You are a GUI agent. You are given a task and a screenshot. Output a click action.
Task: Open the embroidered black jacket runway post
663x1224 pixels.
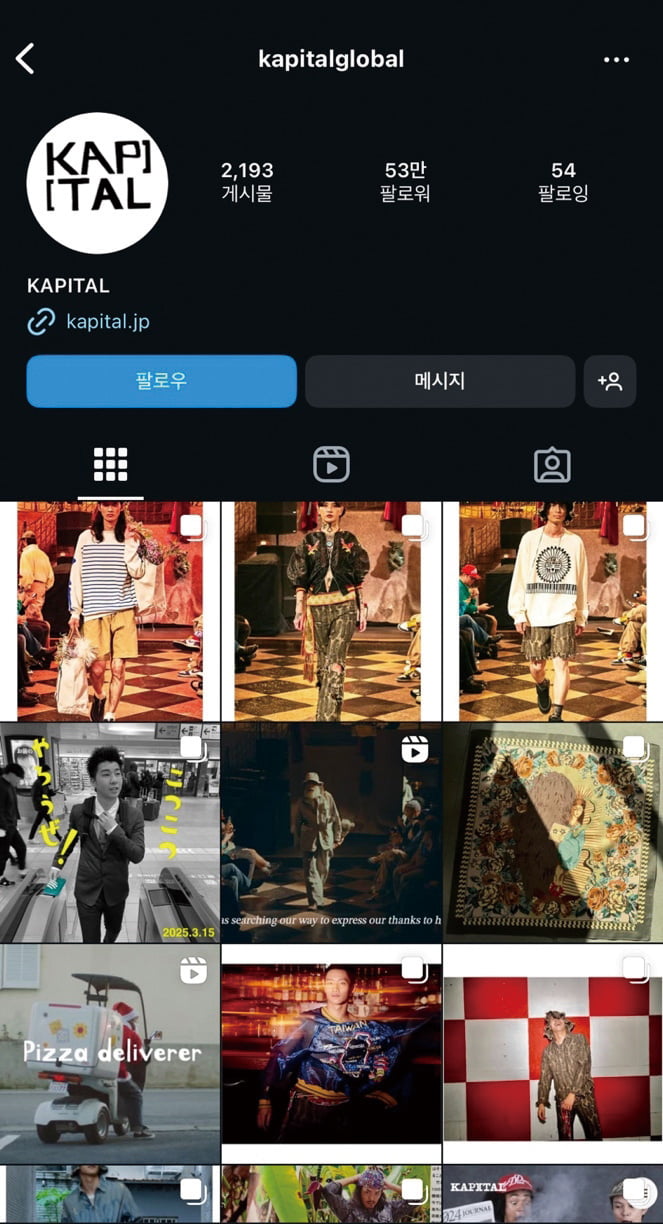(331, 610)
